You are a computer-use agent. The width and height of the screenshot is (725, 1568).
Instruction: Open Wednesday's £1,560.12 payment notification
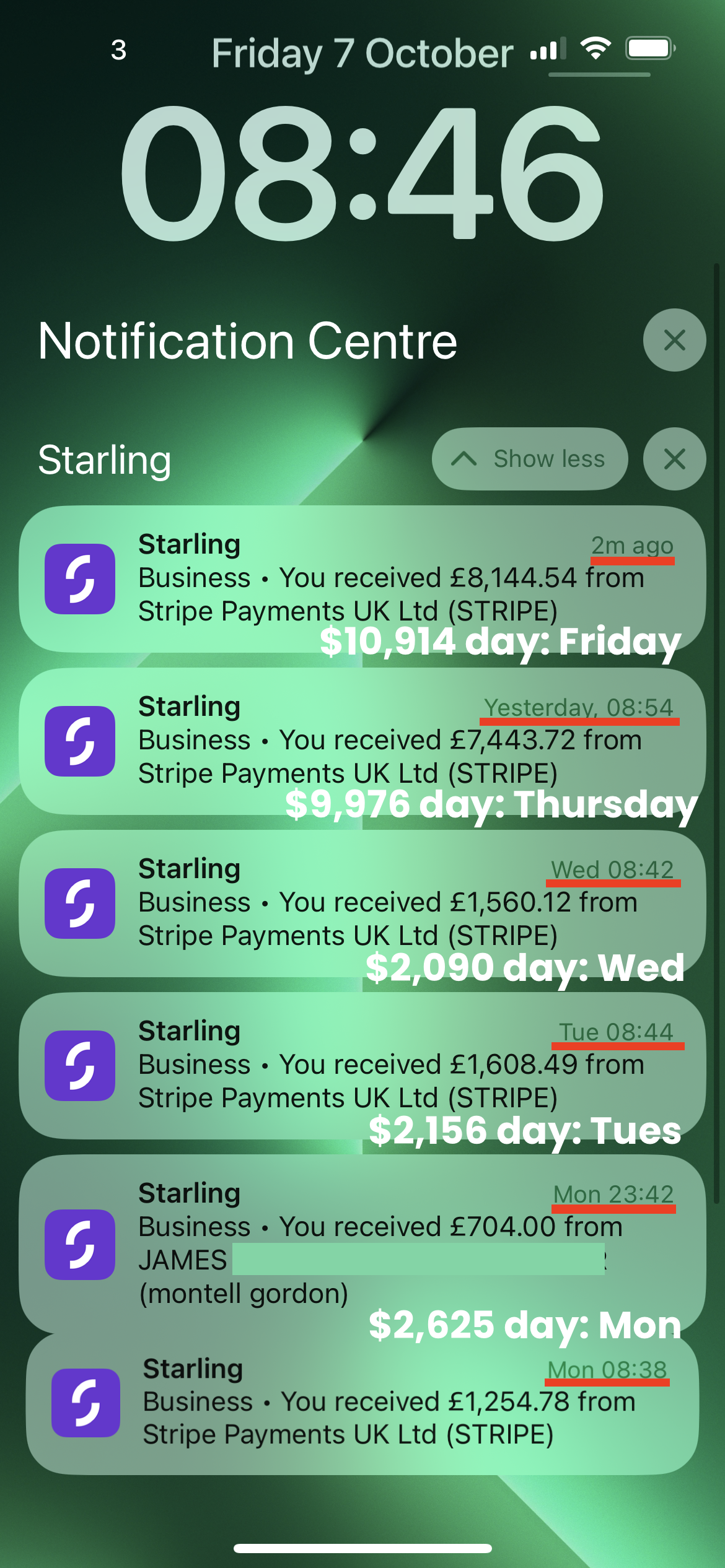click(362, 902)
